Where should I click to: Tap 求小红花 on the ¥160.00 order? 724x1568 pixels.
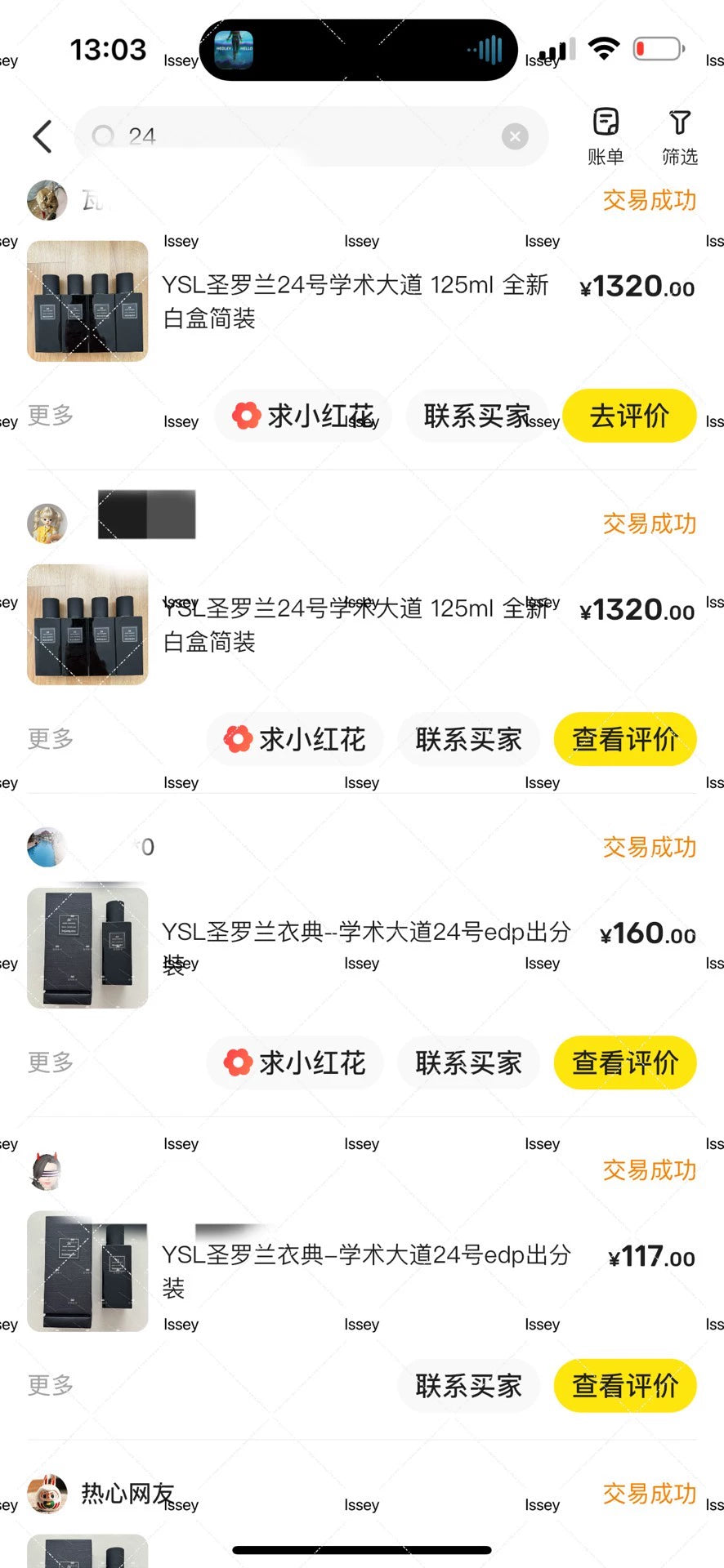tap(295, 1062)
